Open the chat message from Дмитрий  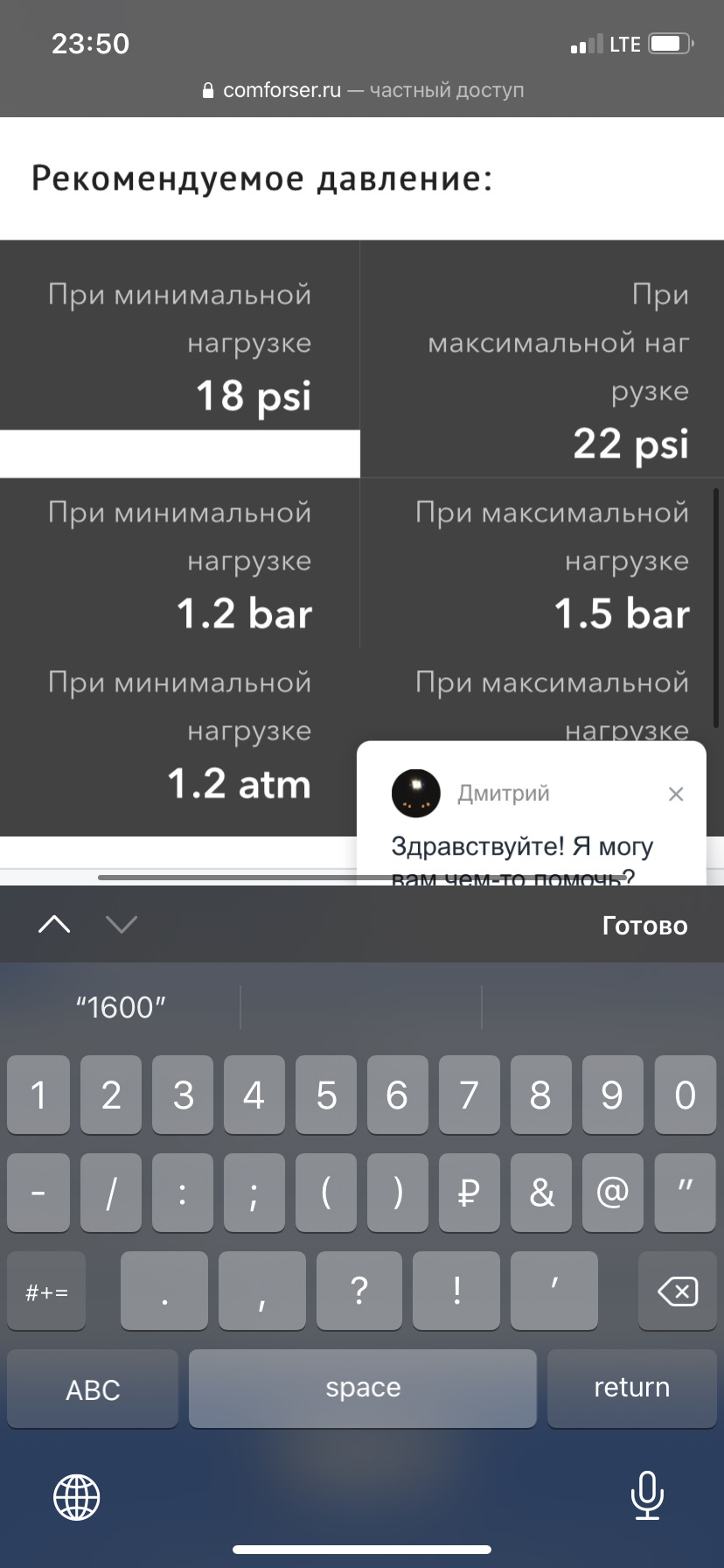pos(522,847)
